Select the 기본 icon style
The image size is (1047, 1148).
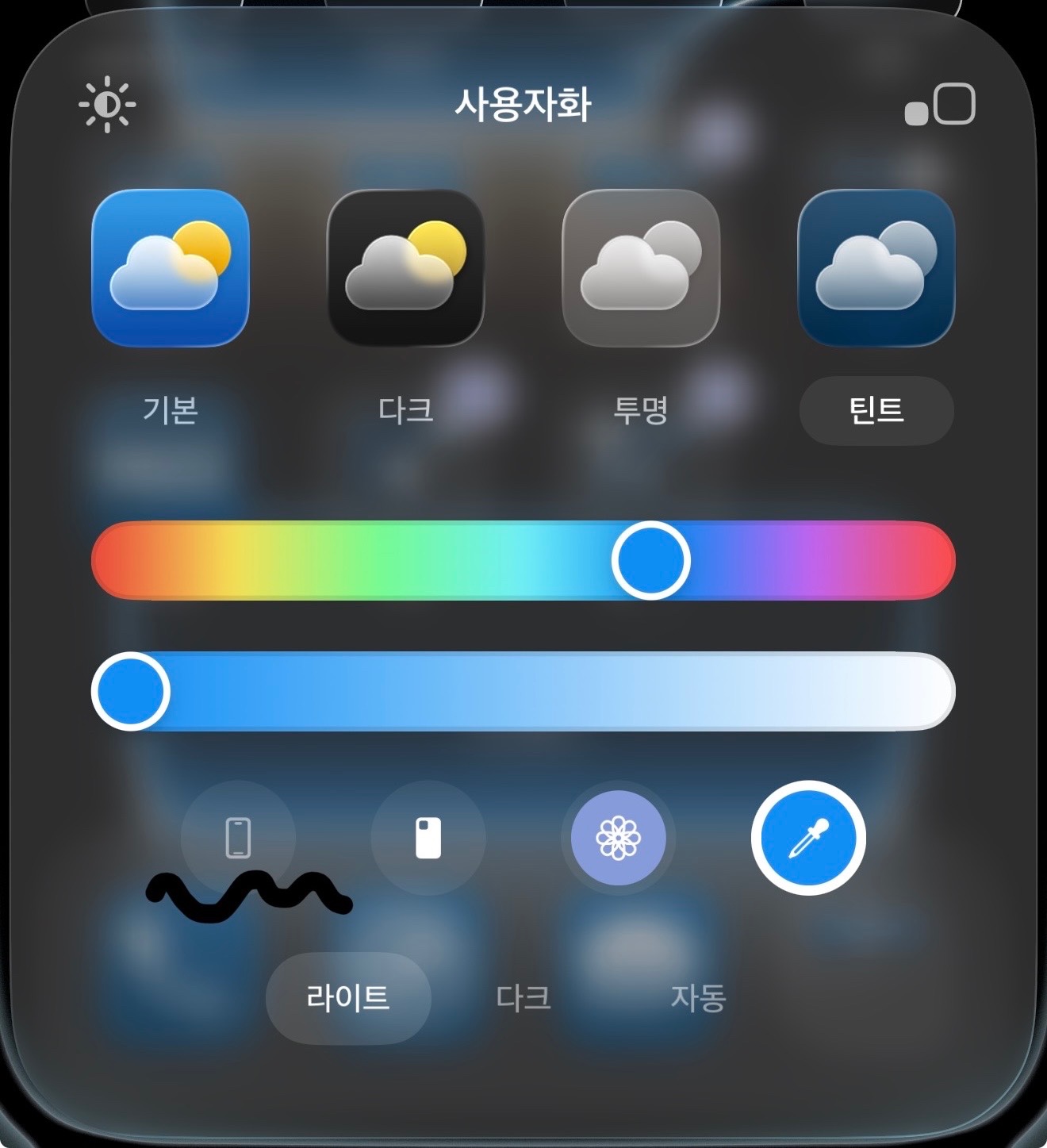[x=171, y=268]
